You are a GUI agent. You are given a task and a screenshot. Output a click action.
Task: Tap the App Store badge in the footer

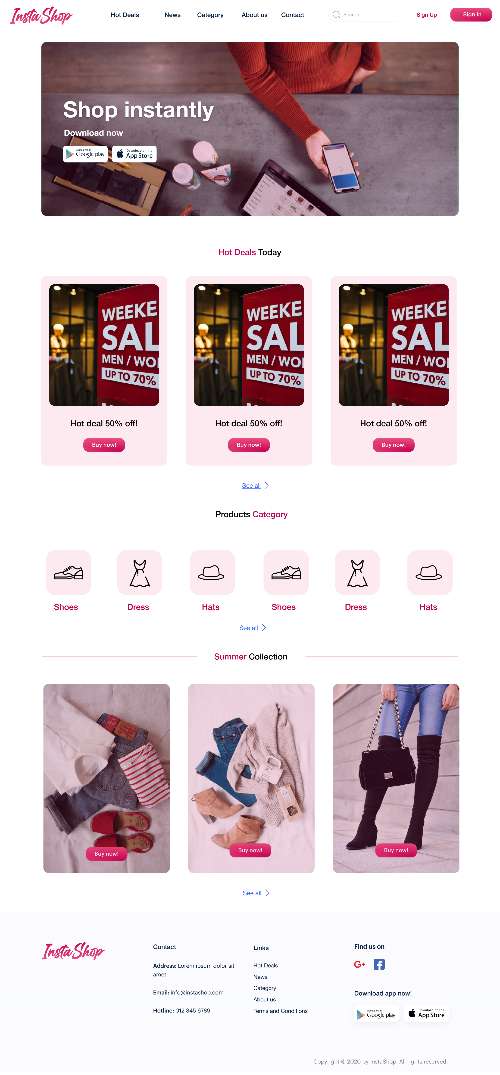(427, 1014)
